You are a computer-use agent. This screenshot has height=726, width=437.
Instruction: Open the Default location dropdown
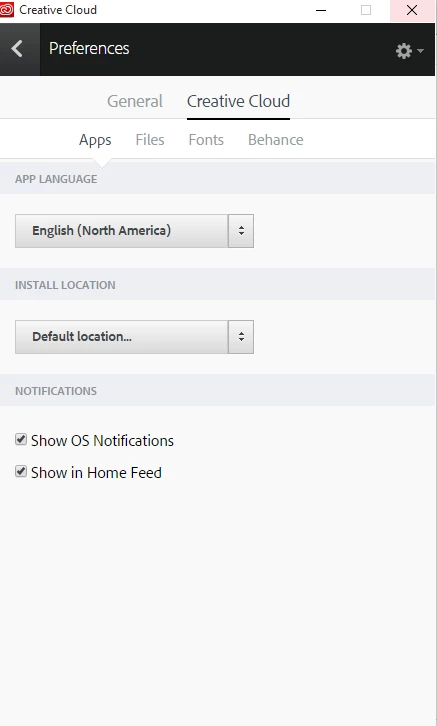[x=134, y=337]
